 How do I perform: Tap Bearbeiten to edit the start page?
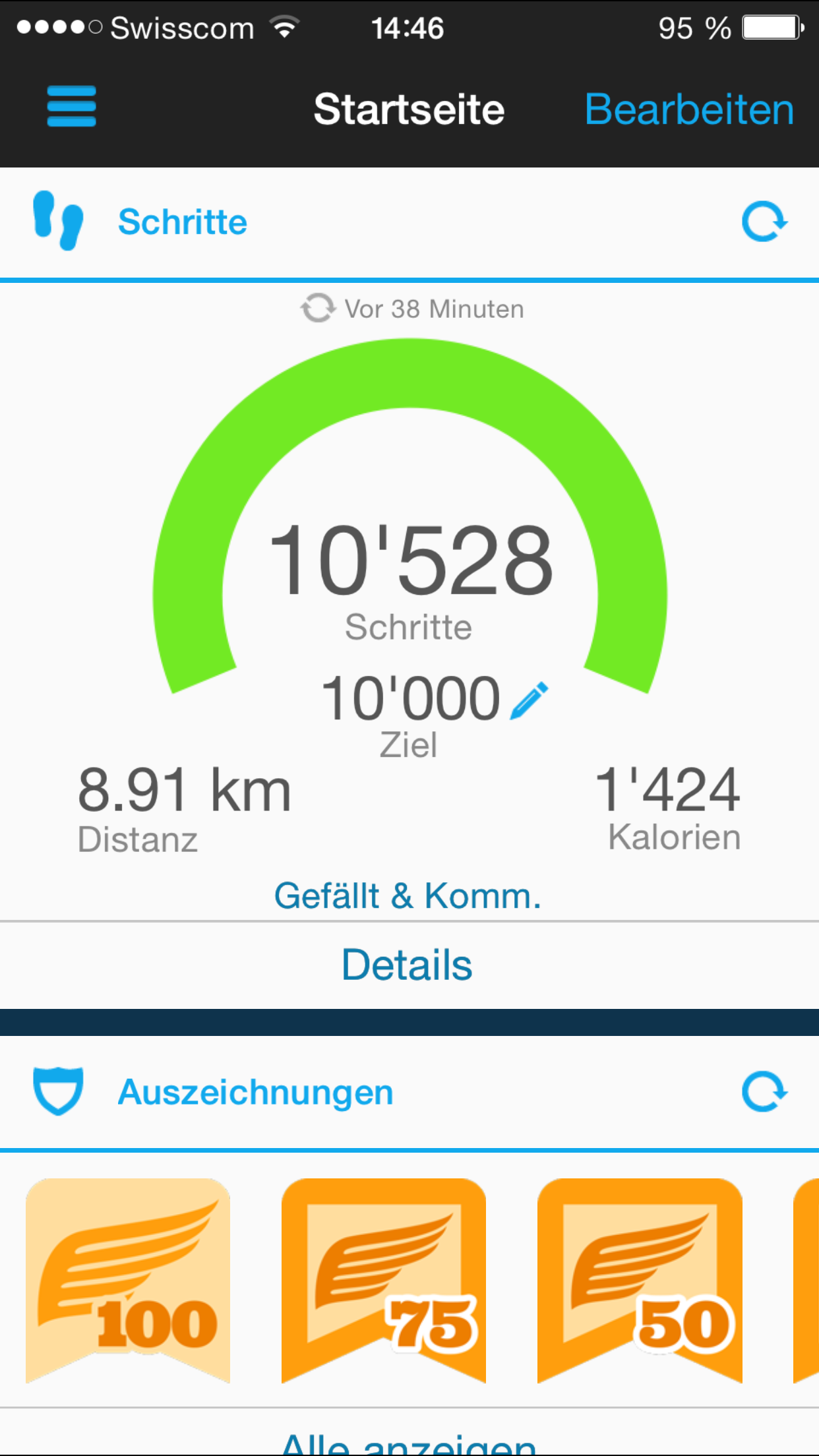689,109
